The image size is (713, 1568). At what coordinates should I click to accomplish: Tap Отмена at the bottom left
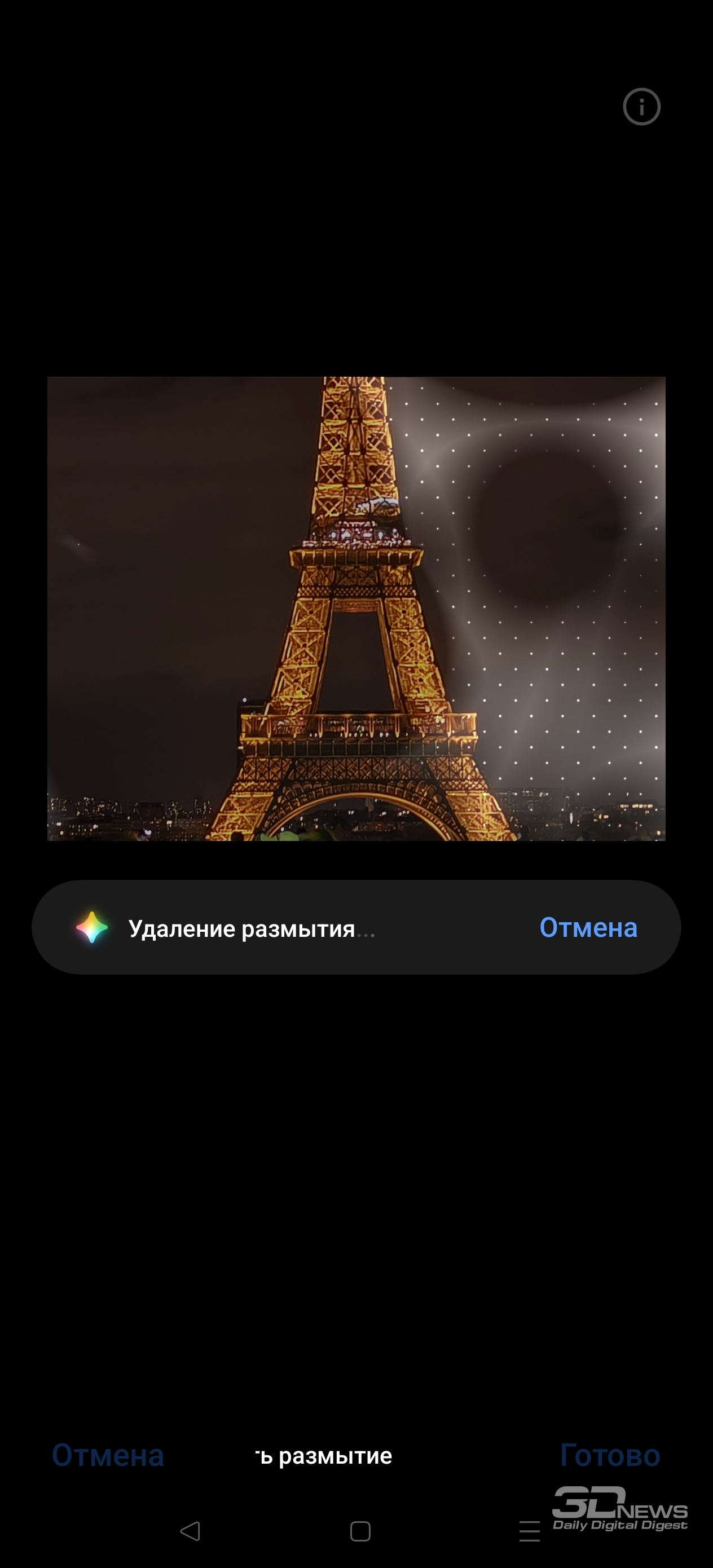pyautogui.click(x=108, y=1455)
